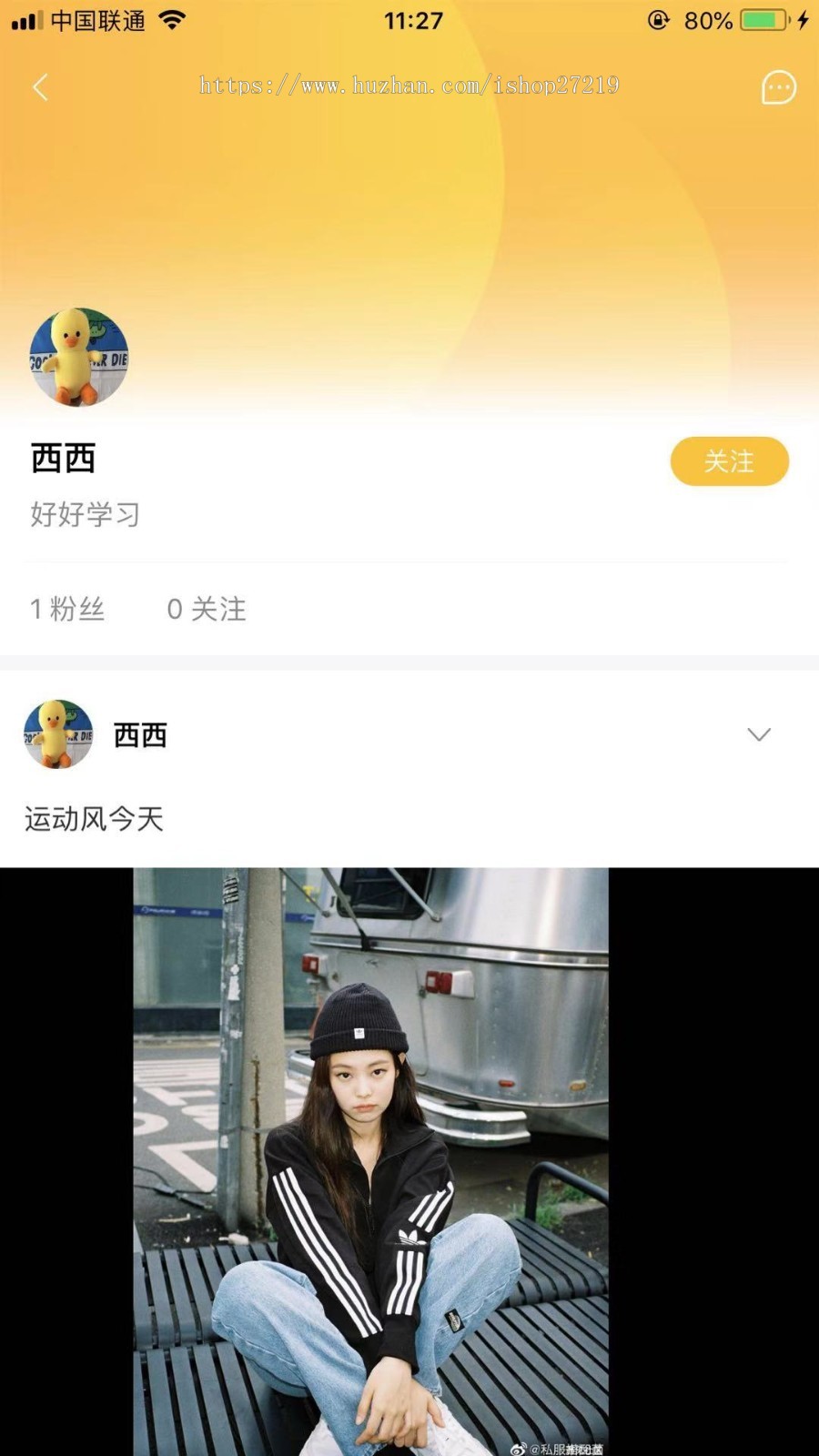Collapse the post using the down arrow
The height and width of the screenshot is (1456, 819).
(758, 735)
